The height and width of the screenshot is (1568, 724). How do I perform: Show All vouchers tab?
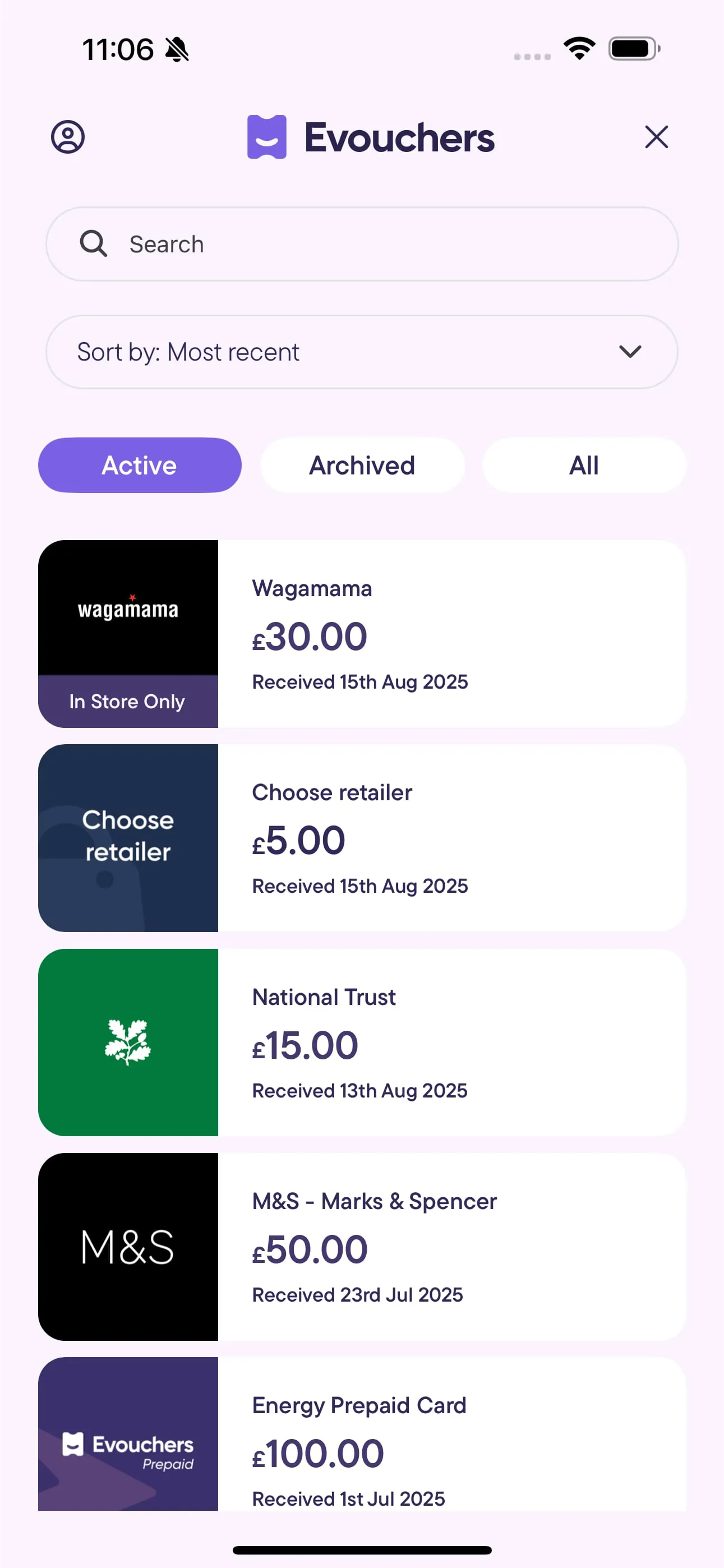pyautogui.click(x=583, y=465)
